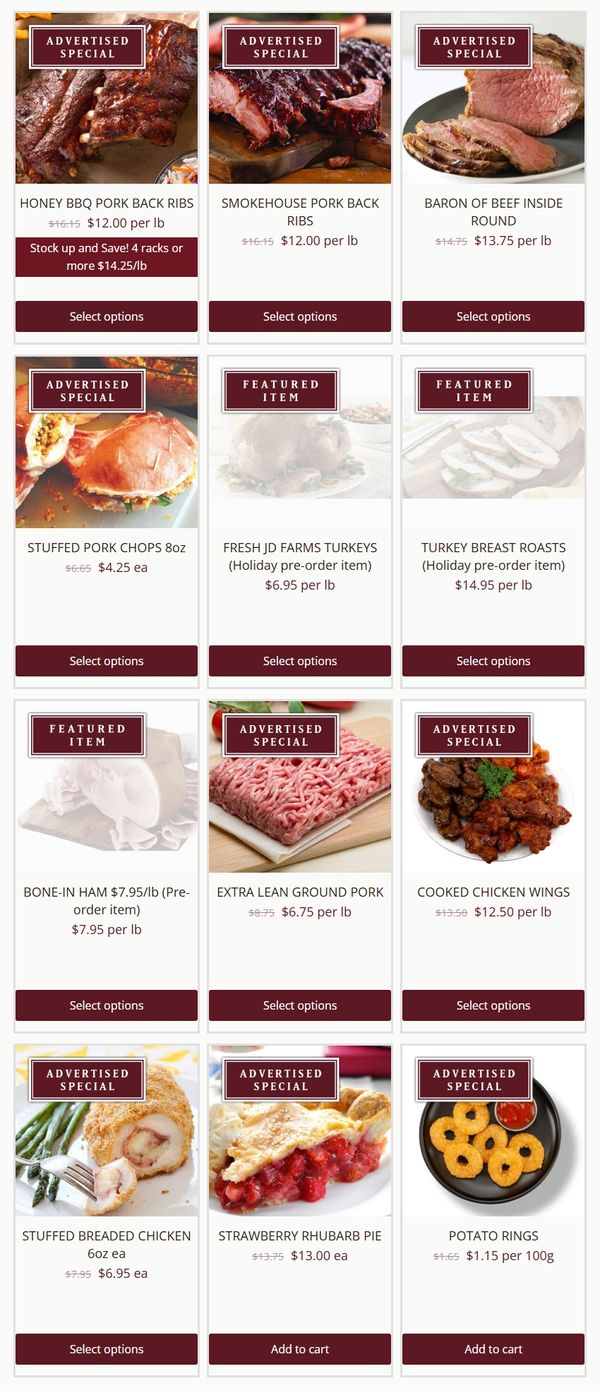Select options for Stuffed Breaded Chicken

106,1349
